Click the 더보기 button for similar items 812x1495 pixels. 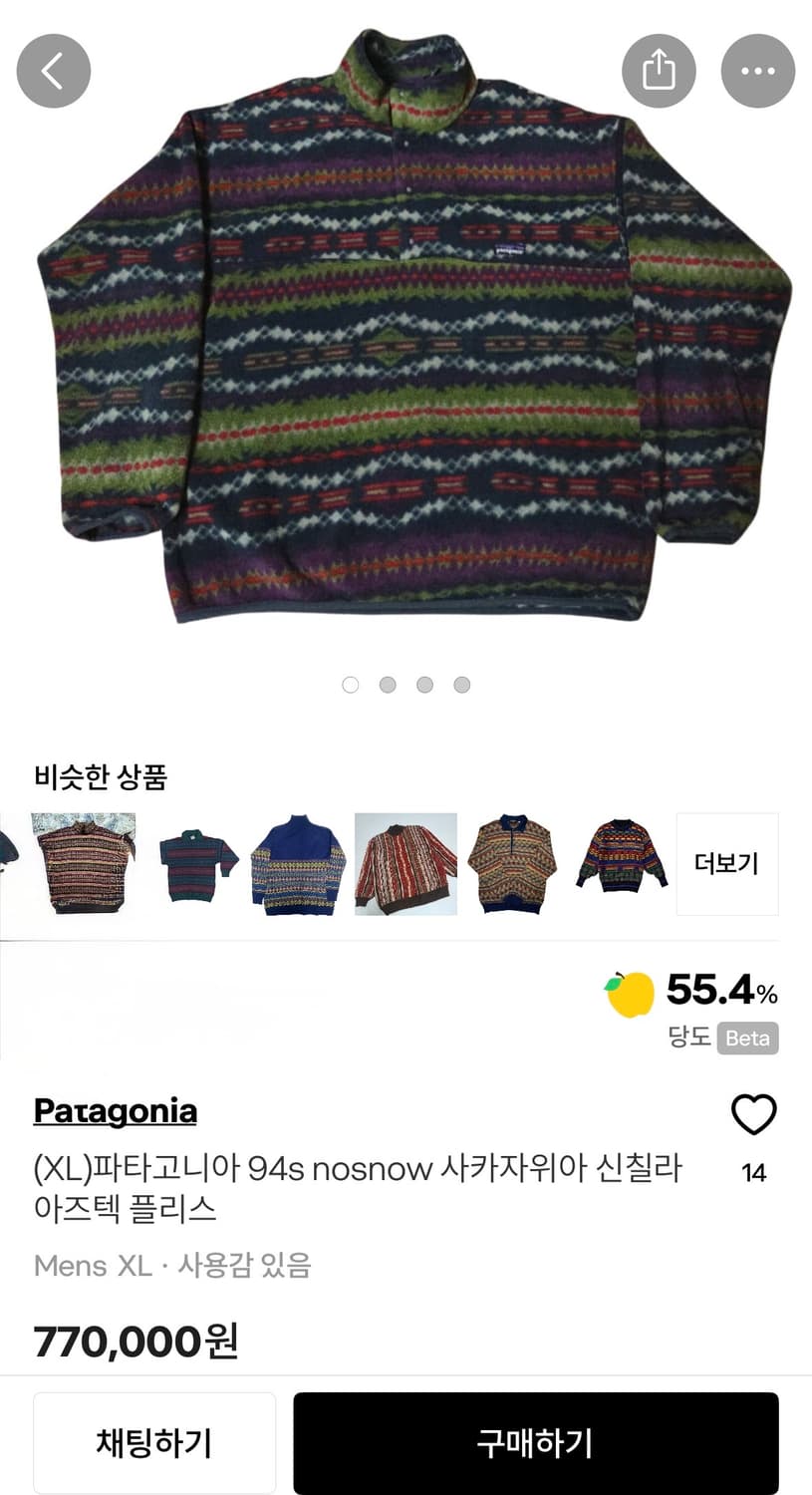click(726, 863)
